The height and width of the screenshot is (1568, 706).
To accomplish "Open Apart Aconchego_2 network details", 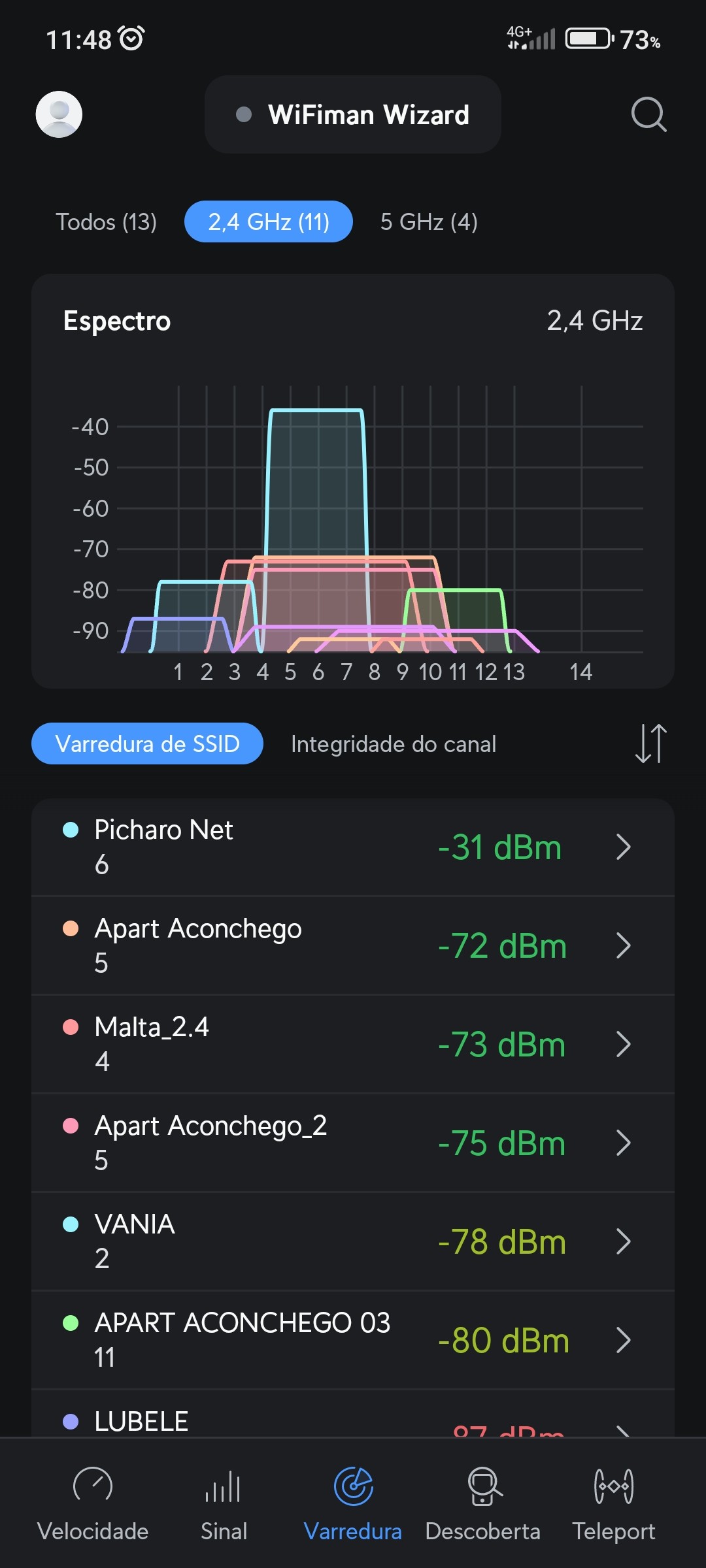I will tap(353, 1143).
